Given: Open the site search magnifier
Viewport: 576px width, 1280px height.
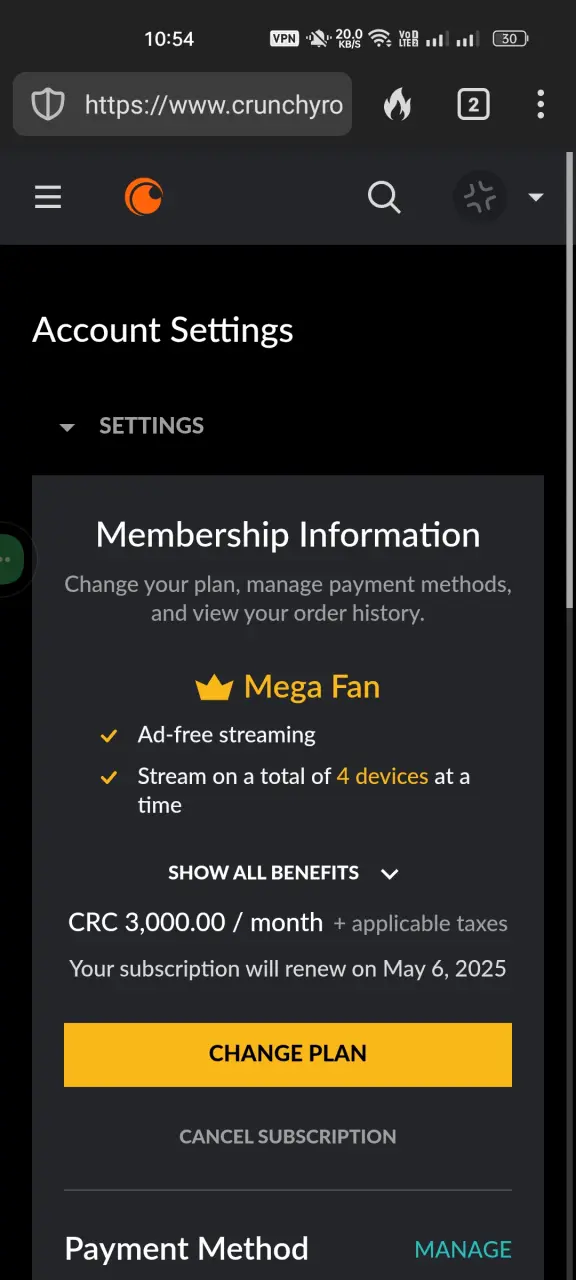Looking at the screenshot, I should (384, 197).
